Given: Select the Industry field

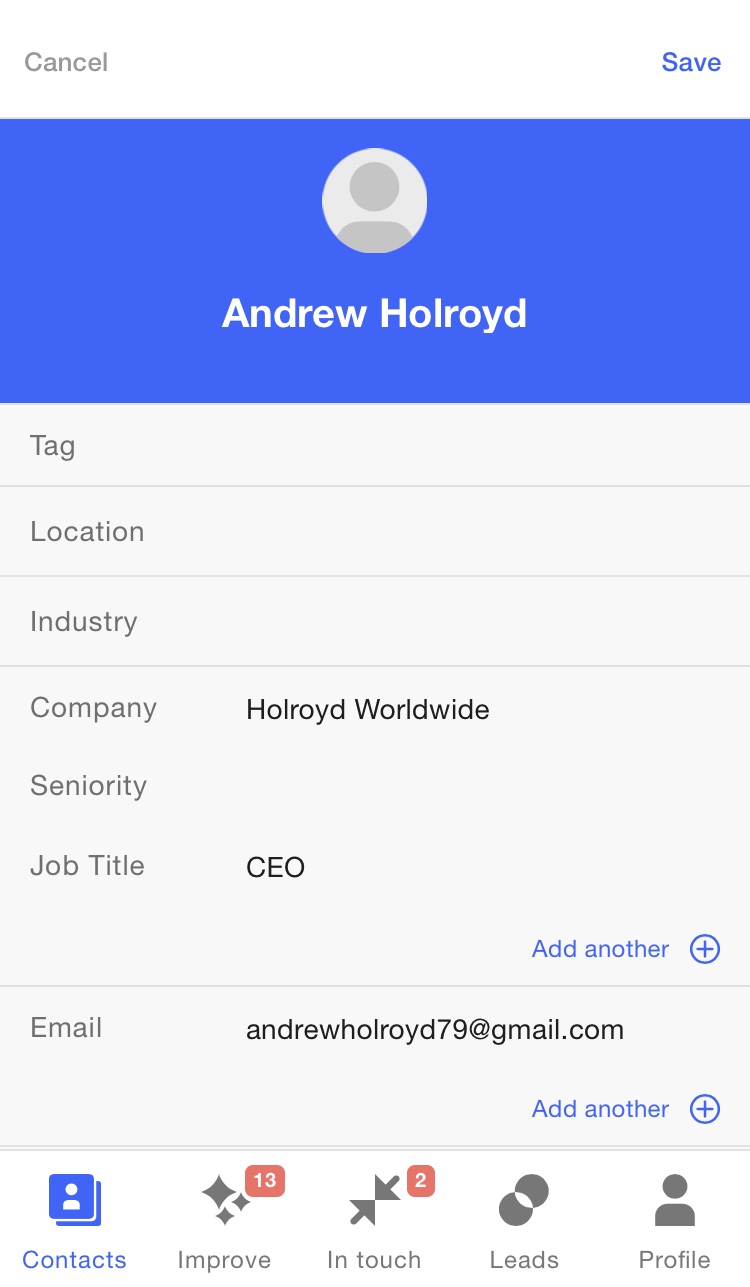Looking at the screenshot, I should (375, 621).
